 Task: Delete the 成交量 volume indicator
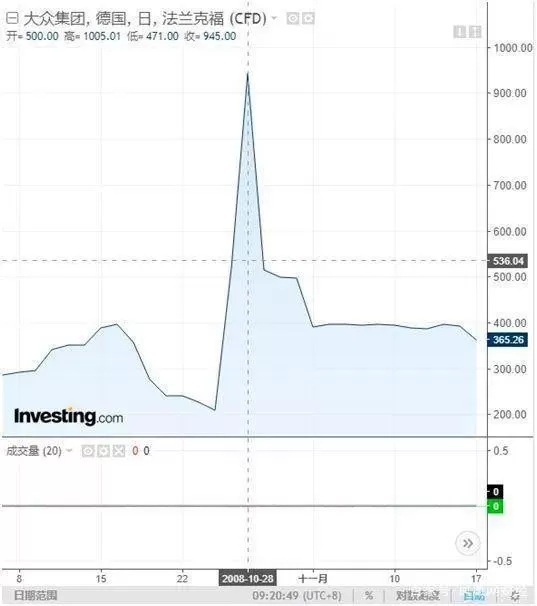(119, 451)
